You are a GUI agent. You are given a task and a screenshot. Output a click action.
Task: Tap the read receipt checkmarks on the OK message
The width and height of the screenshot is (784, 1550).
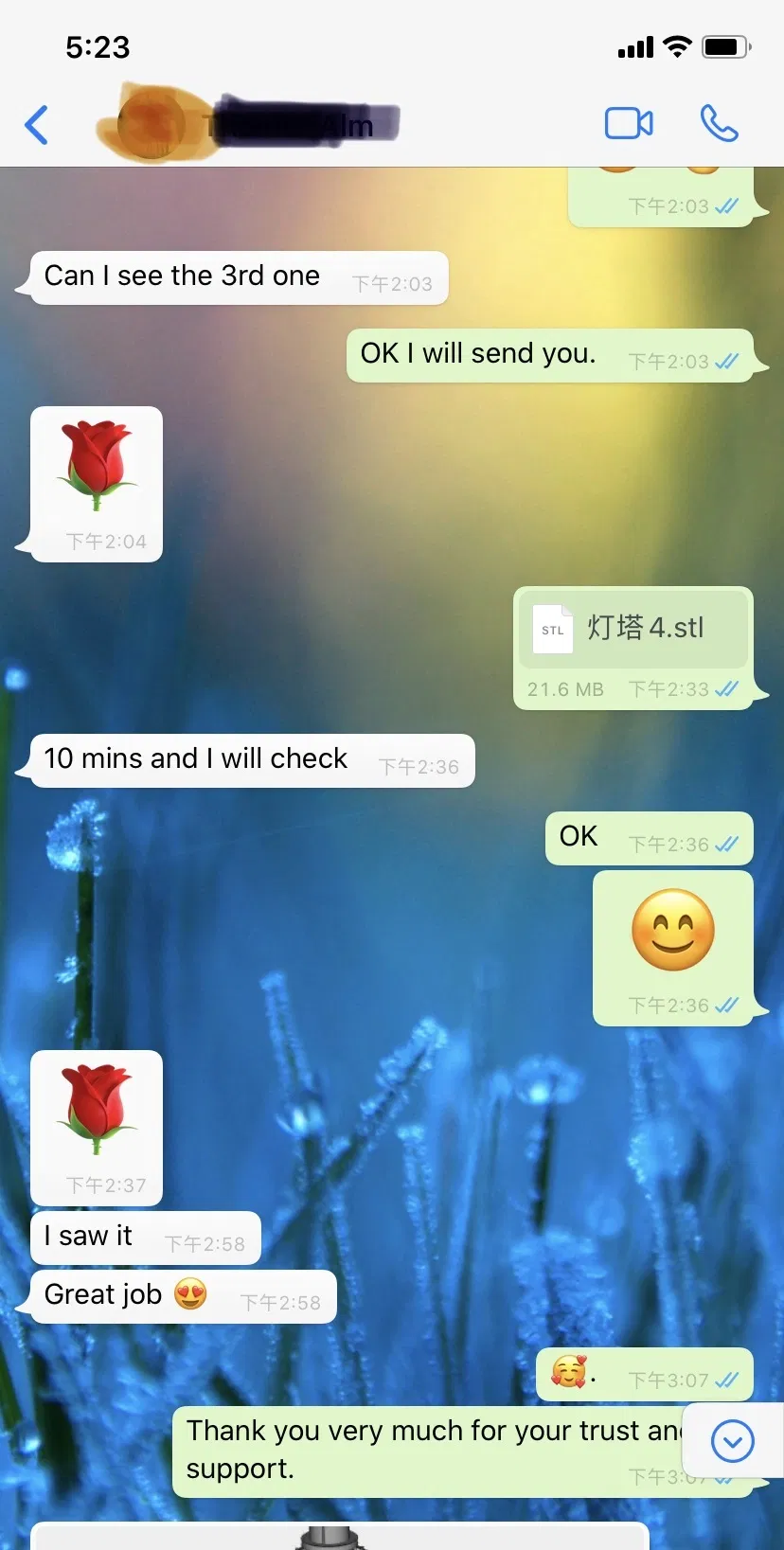727,843
